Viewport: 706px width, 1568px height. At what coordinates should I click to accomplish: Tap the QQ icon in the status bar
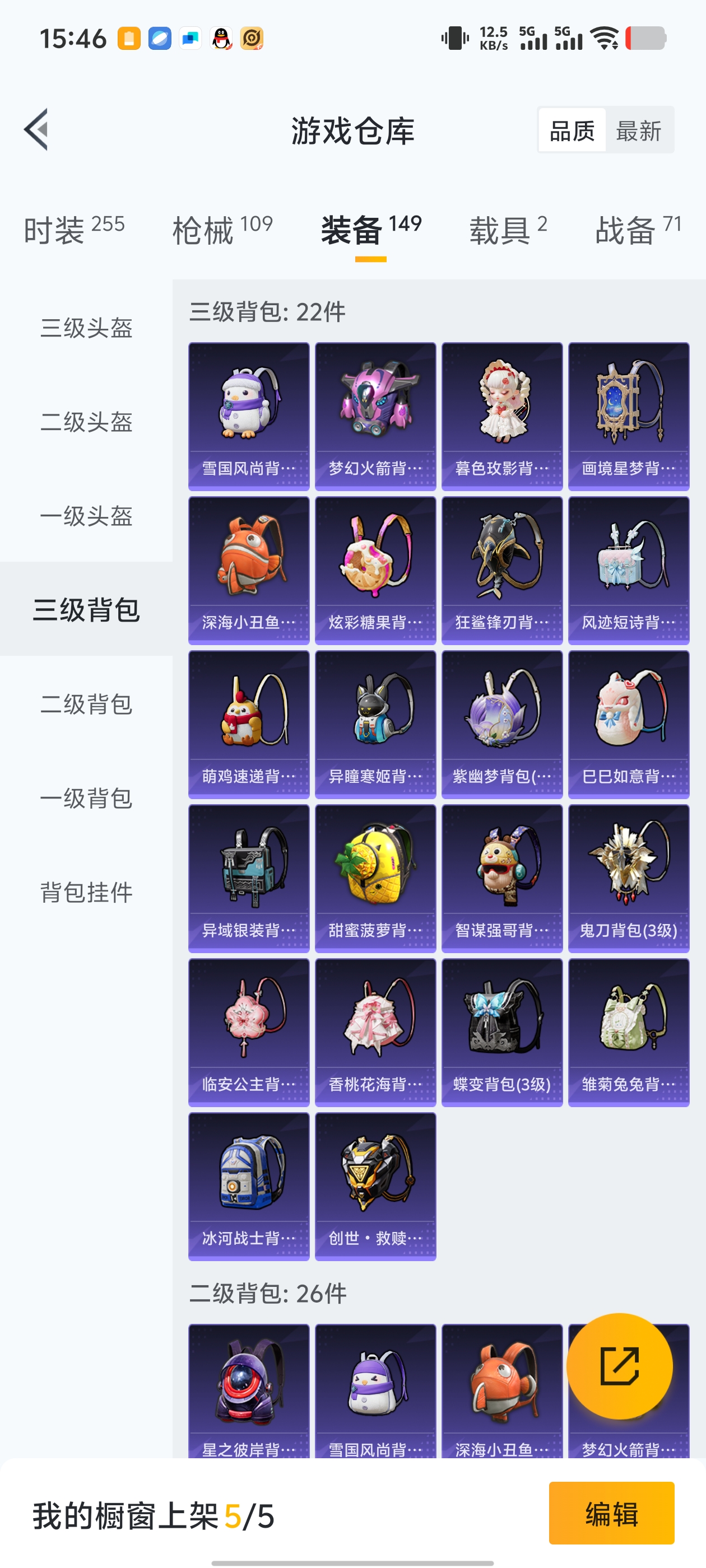(x=221, y=38)
